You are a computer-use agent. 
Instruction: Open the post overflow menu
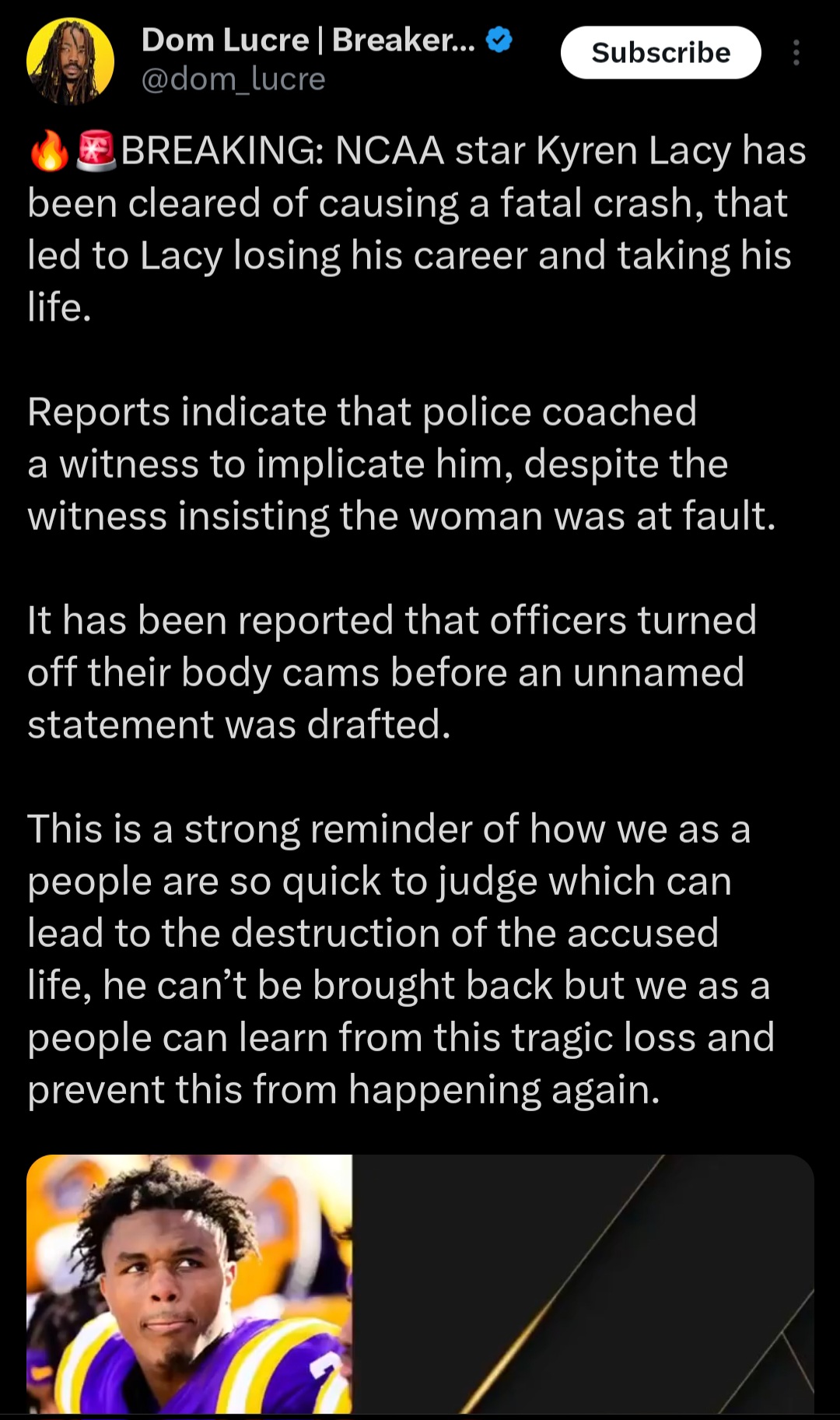[796, 53]
